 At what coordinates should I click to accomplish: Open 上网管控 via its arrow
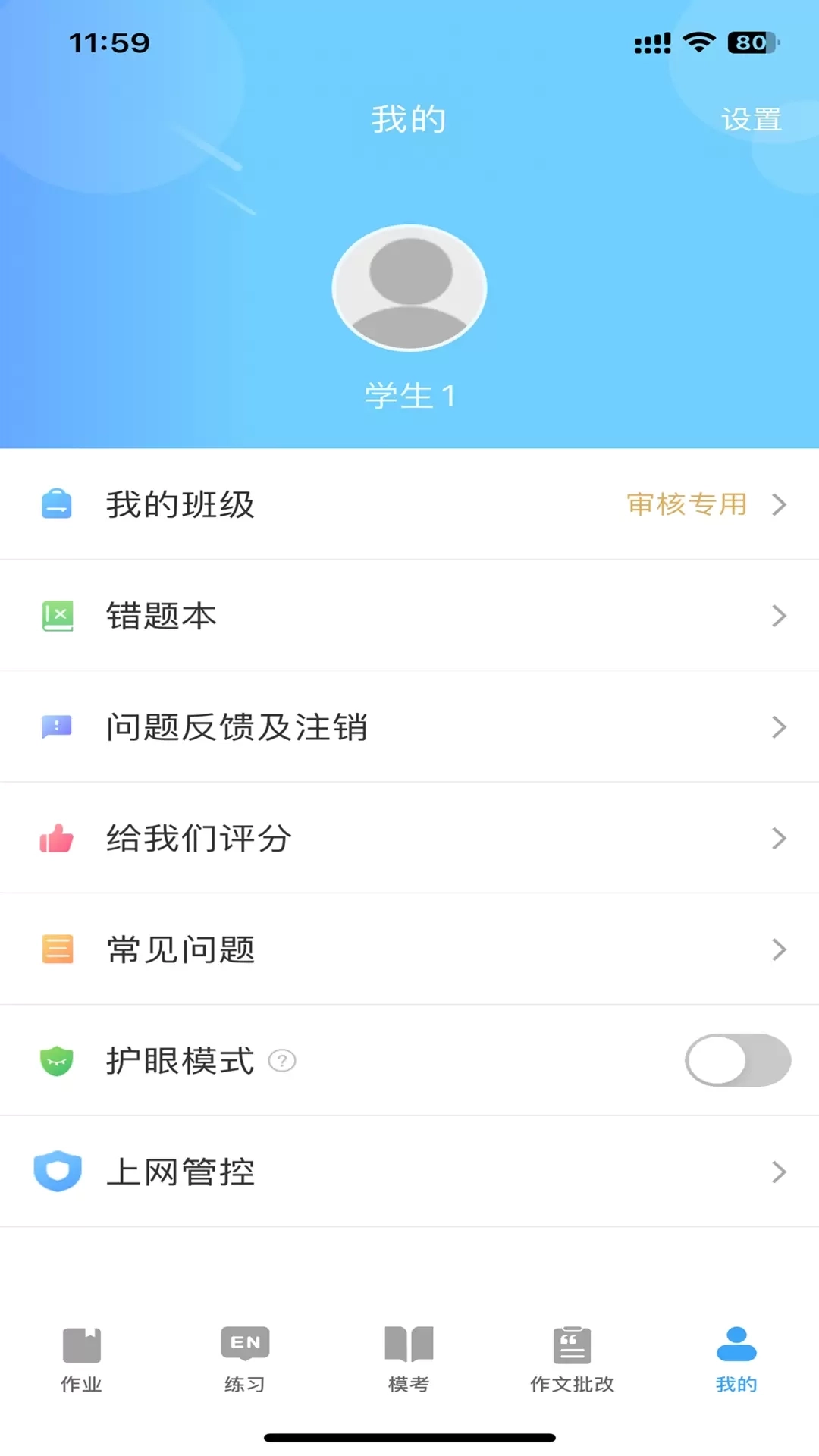[780, 1172]
